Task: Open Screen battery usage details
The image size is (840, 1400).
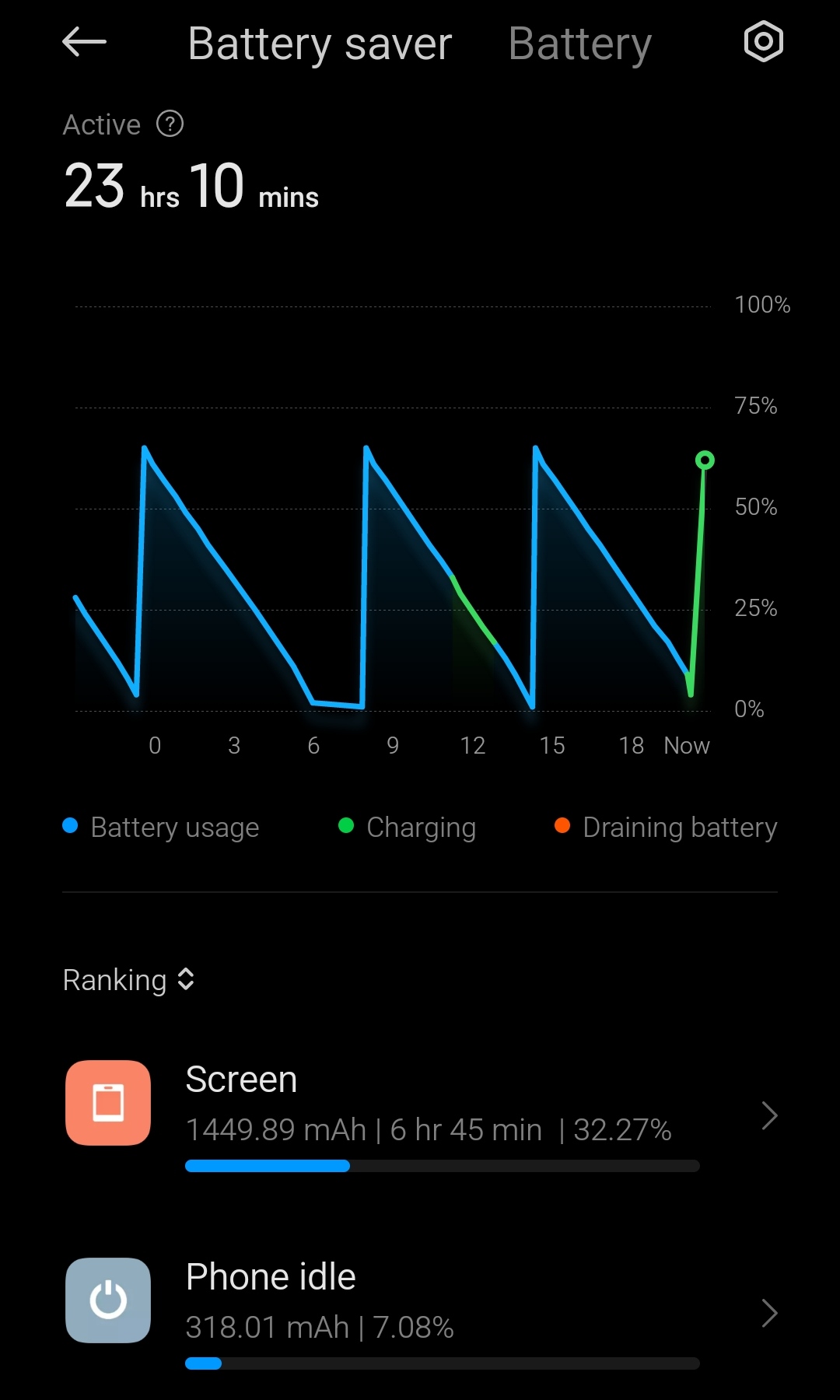Action: 420,1115
